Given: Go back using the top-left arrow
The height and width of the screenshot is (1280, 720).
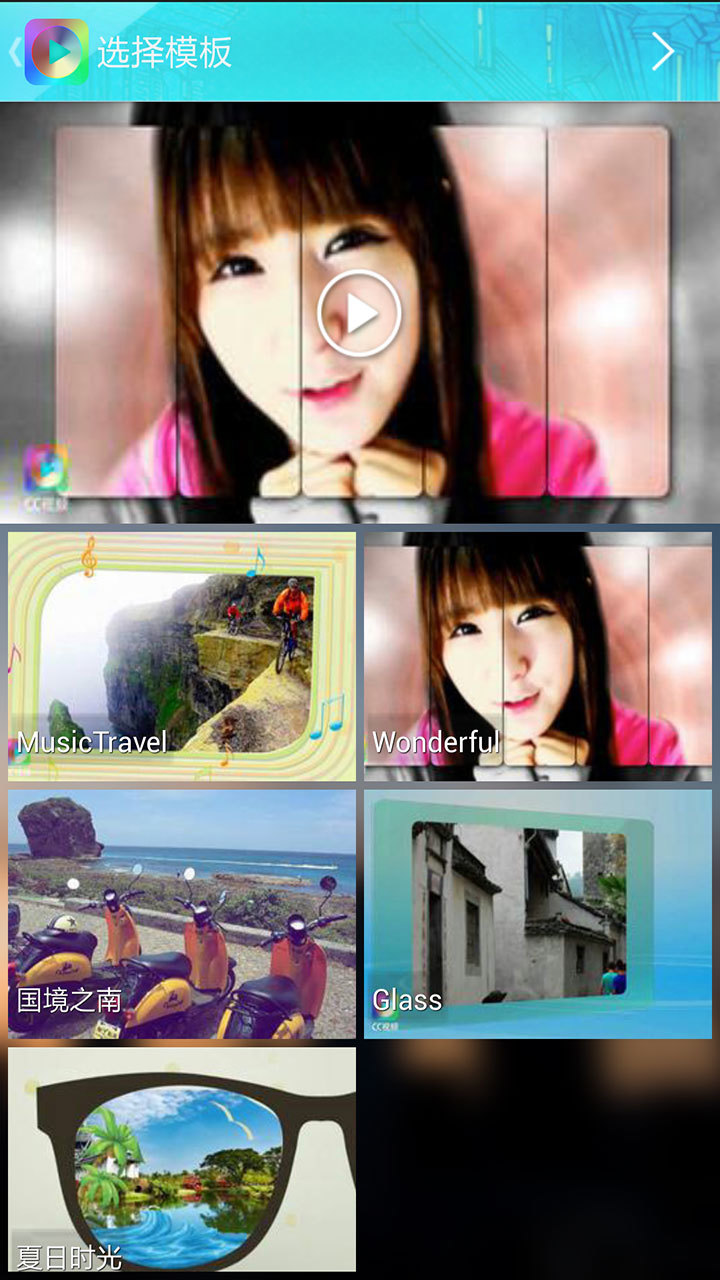Looking at the screenshot, I should click(16, 52).
